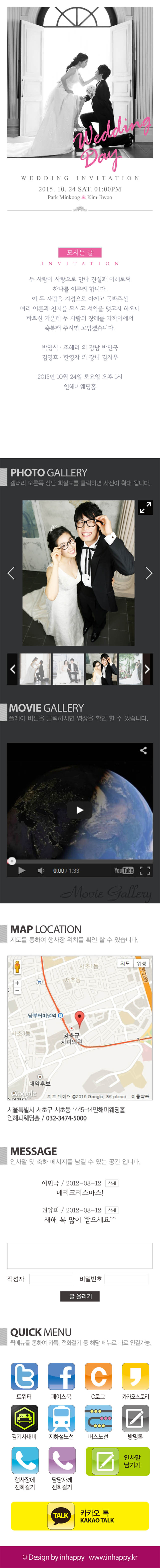The image size is (160, 1568).
Task: Play the wedding movie
Action: [x=80, y=809]
